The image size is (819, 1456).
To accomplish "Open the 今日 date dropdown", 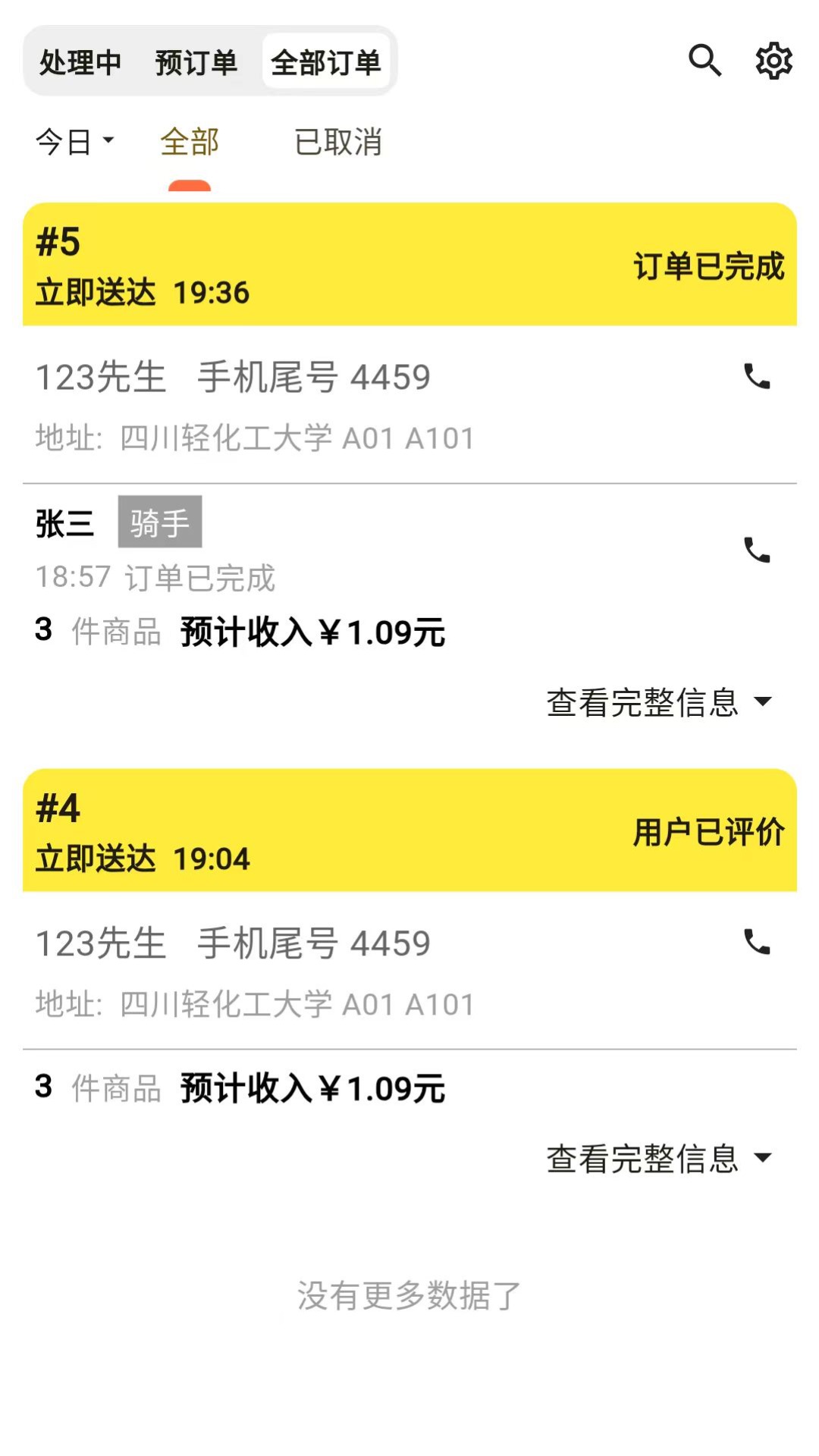I will coord(74,142).
